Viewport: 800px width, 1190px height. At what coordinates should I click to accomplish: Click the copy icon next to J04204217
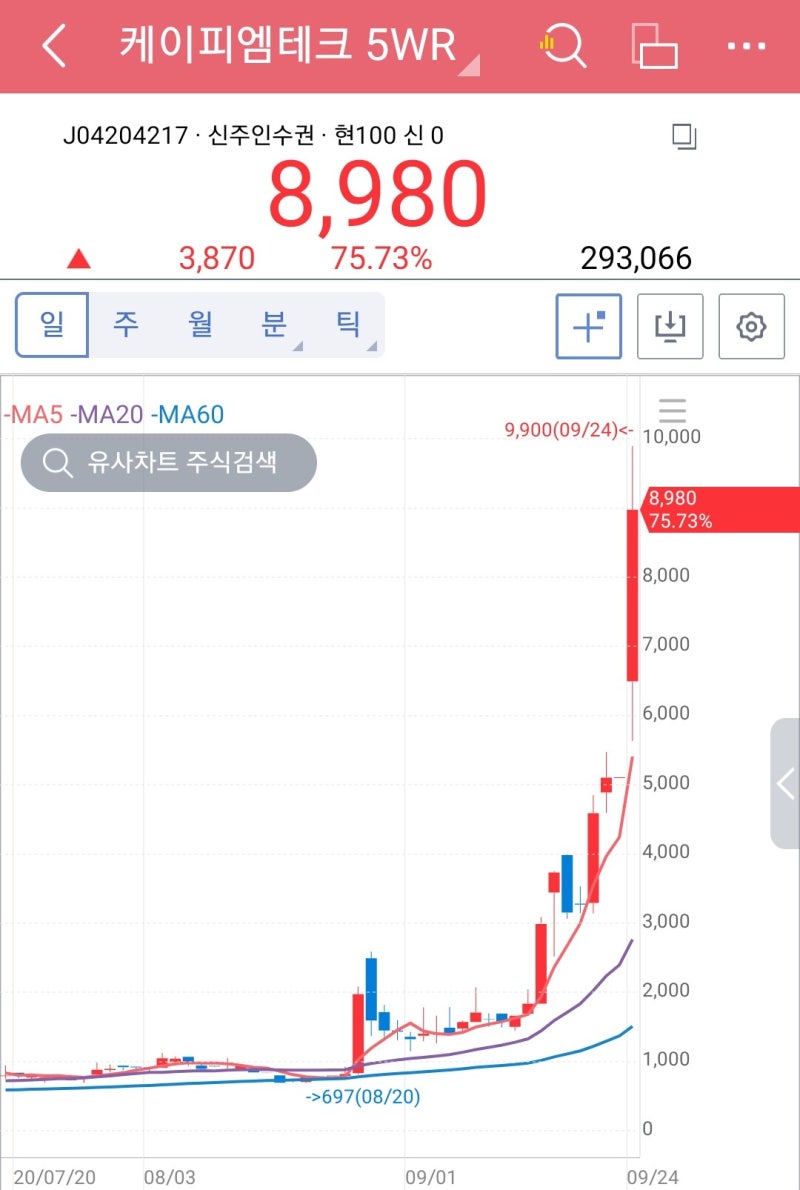click(x=682, y=137)
